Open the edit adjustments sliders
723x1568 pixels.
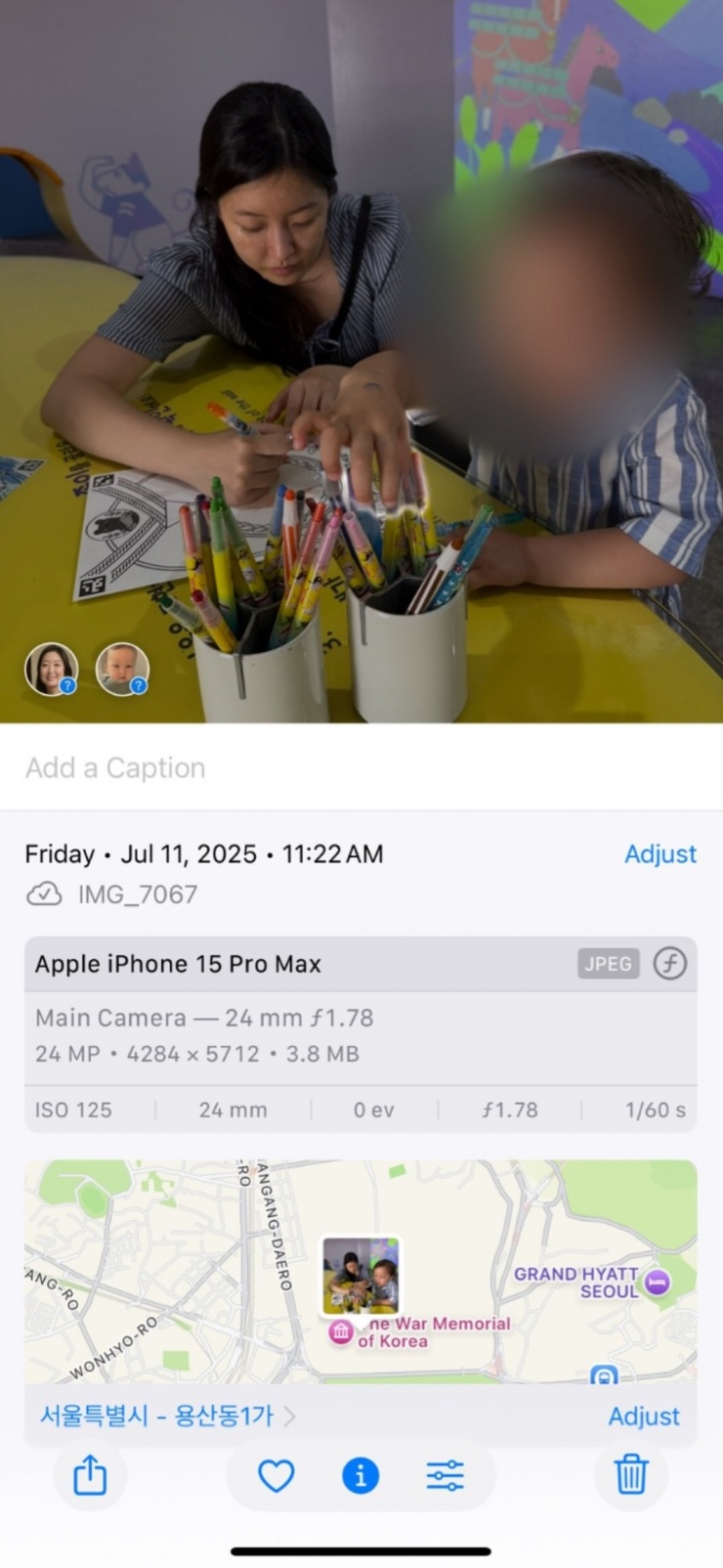445,1475
